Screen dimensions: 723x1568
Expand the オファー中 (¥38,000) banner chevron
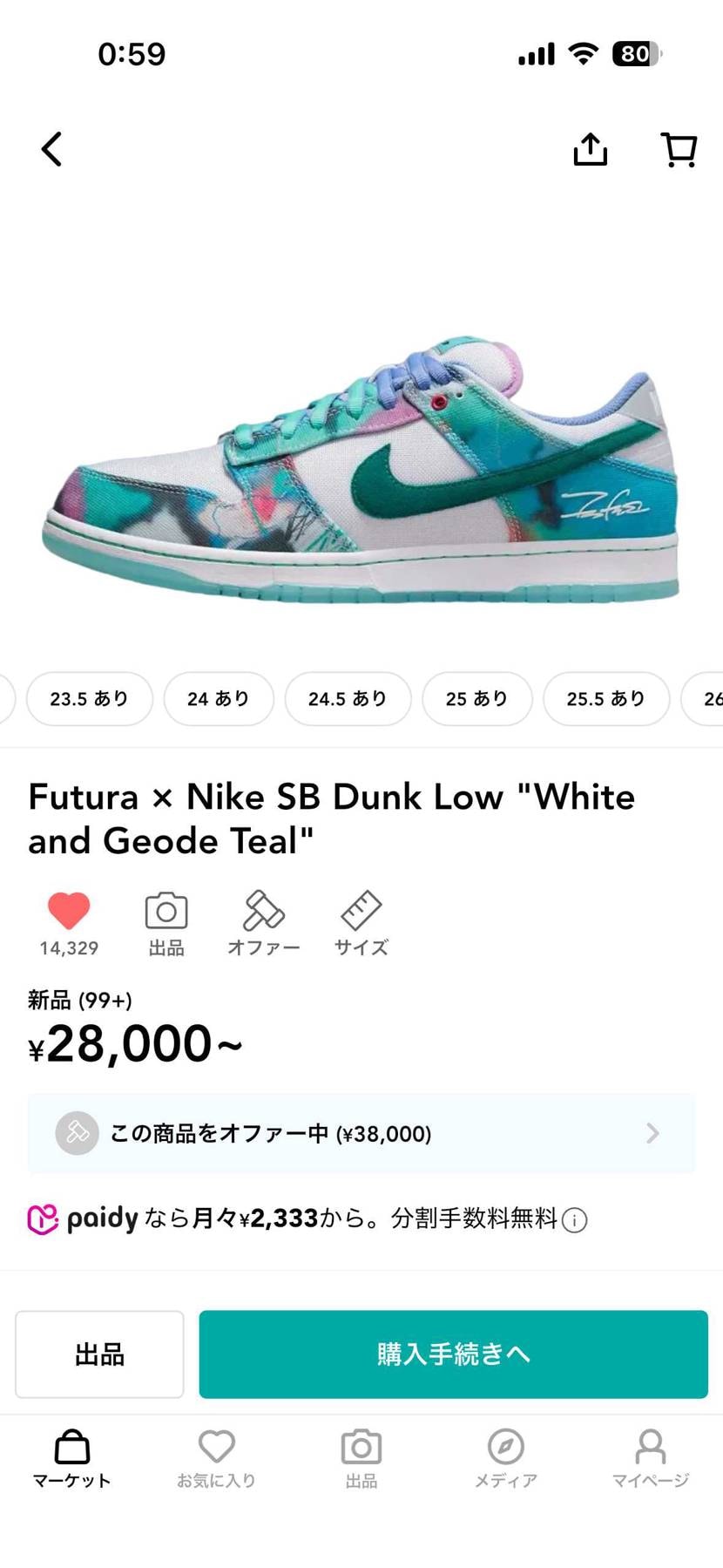click(x=652, y=1133)
